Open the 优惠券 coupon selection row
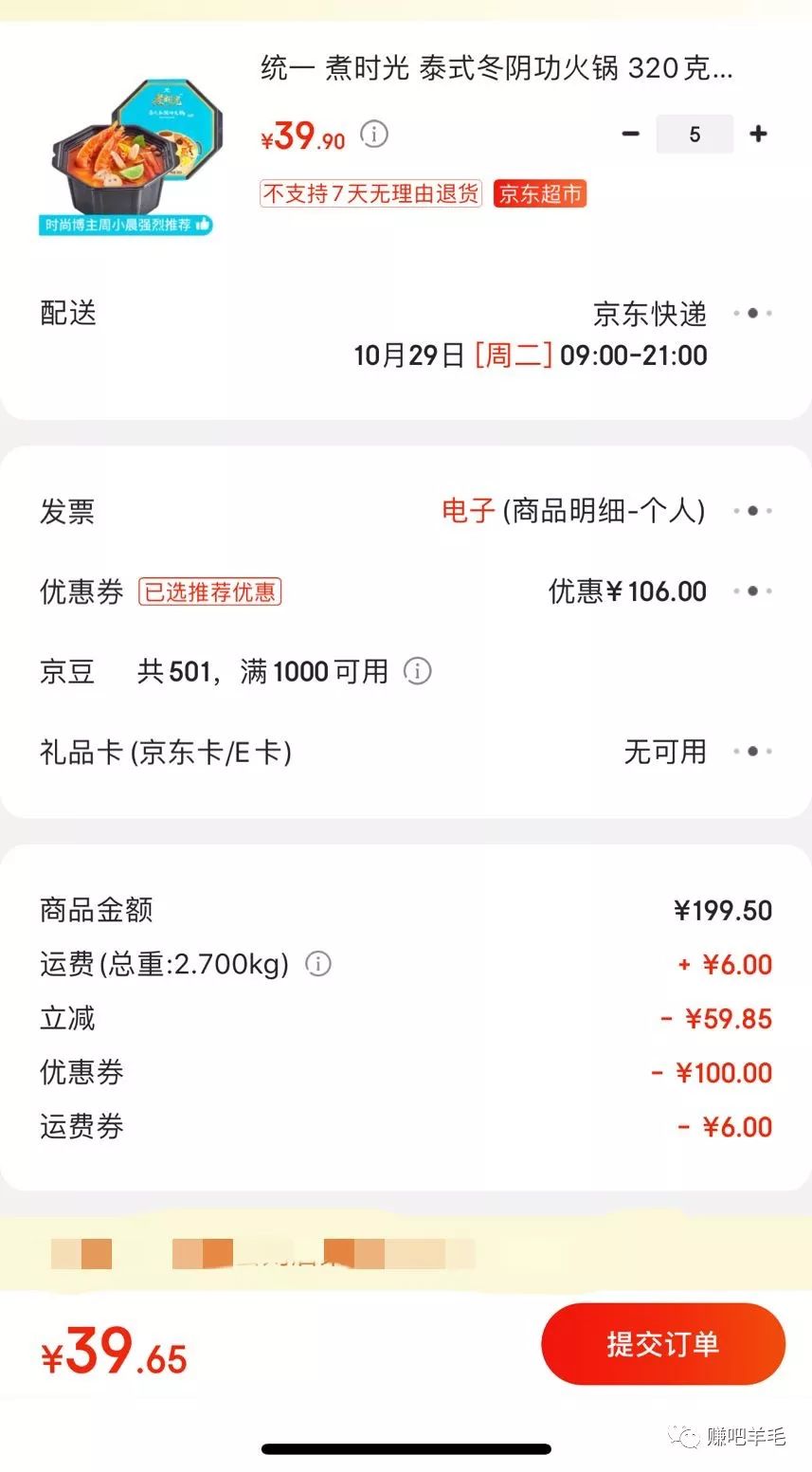The image size is (812, 1472). pyautogui.click(x=406, y=591)
